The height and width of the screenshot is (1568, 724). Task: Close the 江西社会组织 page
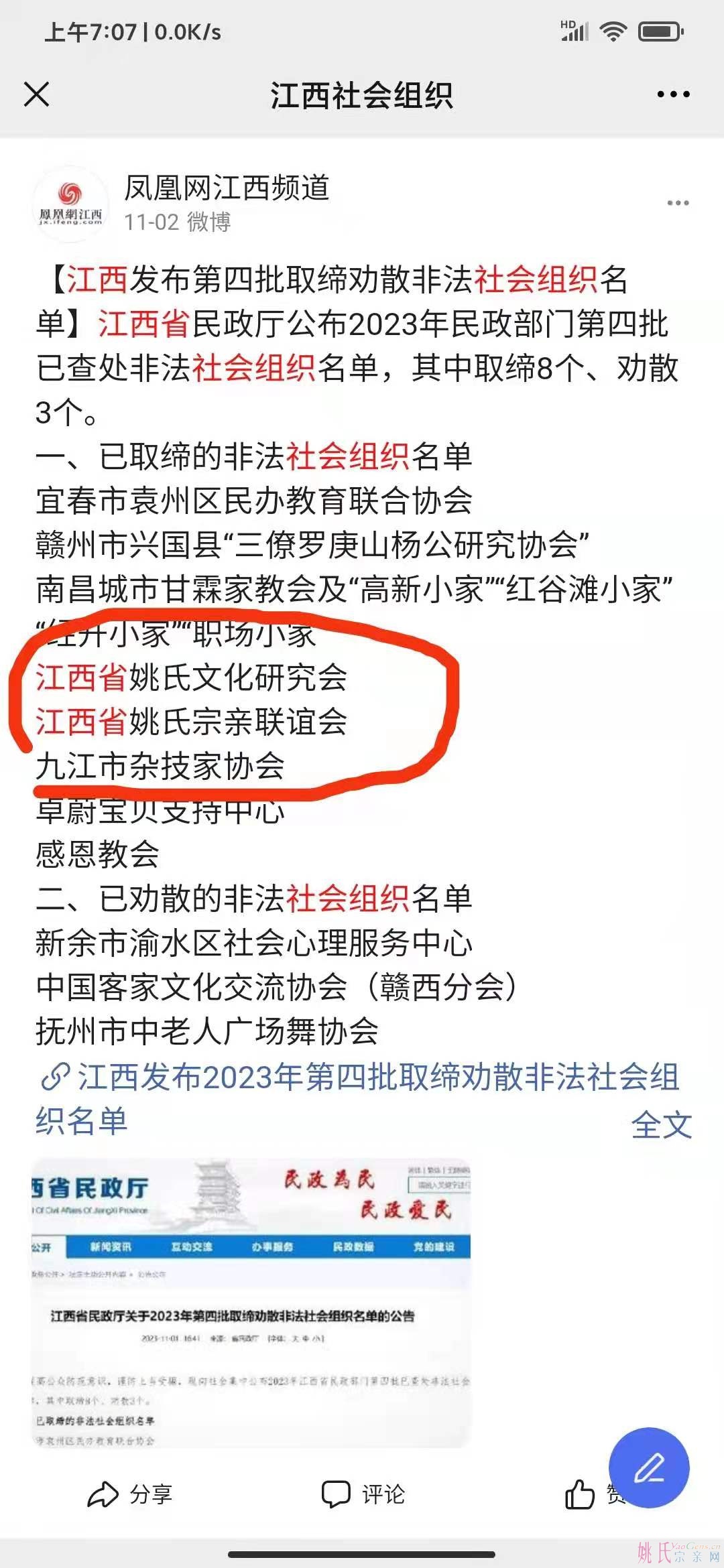click(36, 94)
